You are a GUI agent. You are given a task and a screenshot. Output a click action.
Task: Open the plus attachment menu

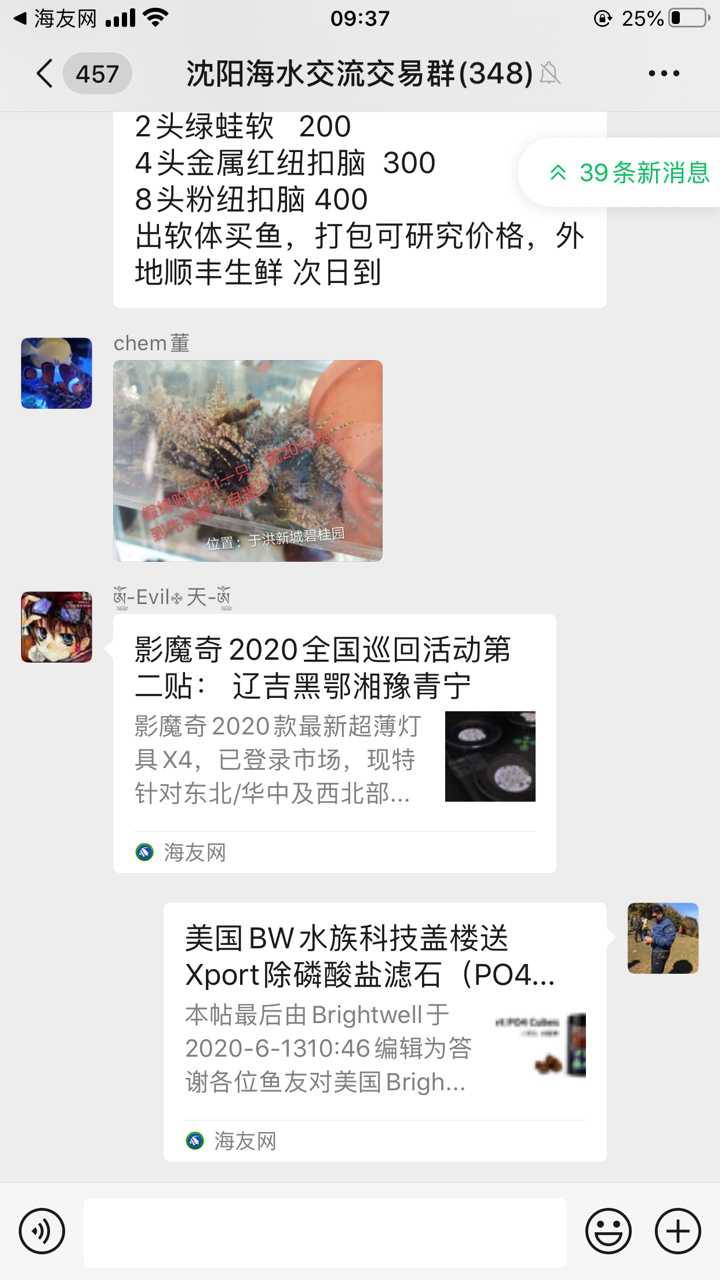[x=678, y=1231]
